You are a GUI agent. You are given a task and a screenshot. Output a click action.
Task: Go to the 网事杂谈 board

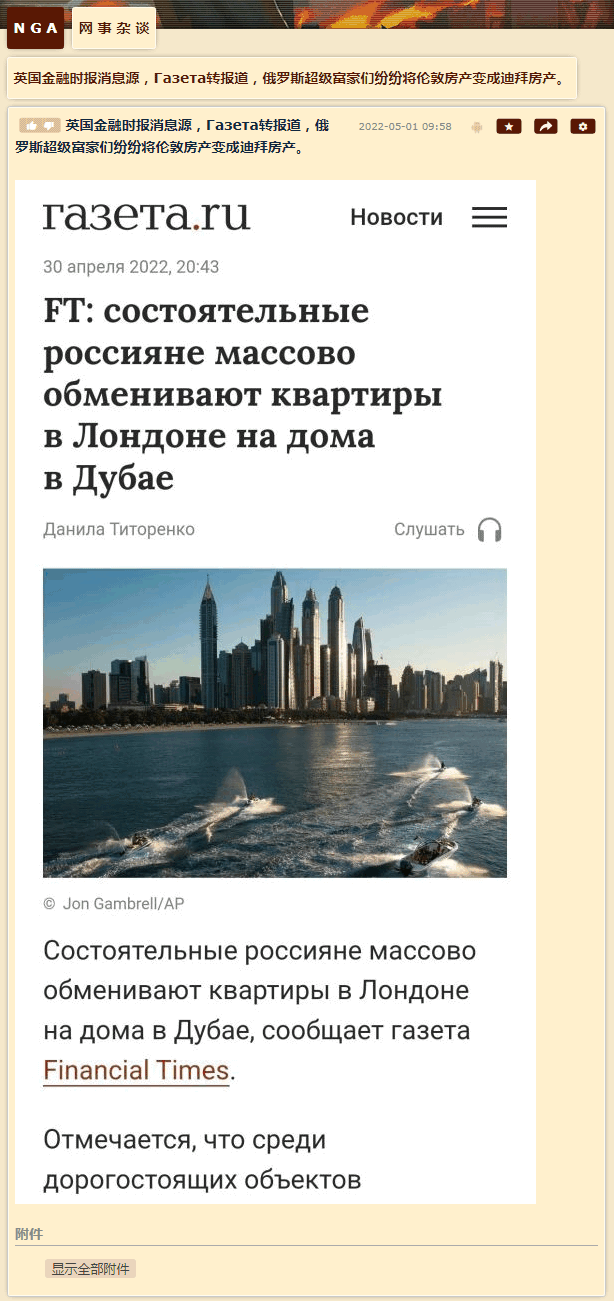[114, 28]
